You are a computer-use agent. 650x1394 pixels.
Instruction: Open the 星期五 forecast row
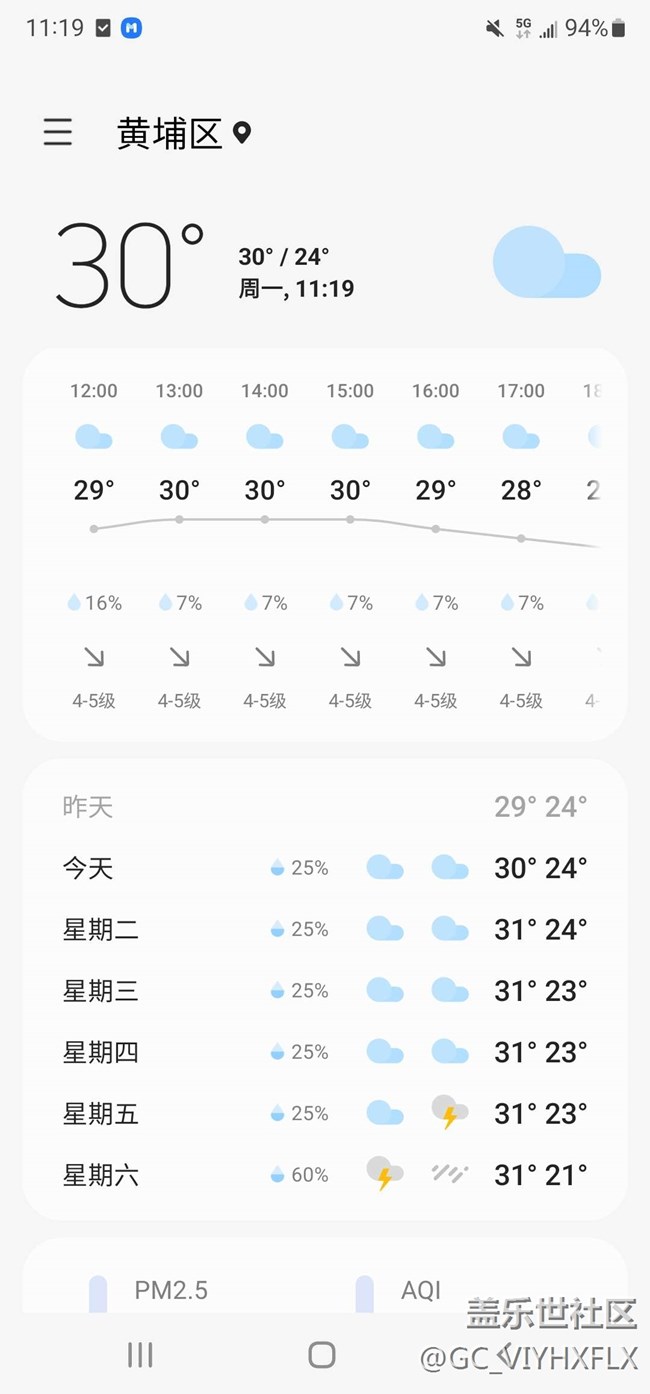pos(325,1113)
